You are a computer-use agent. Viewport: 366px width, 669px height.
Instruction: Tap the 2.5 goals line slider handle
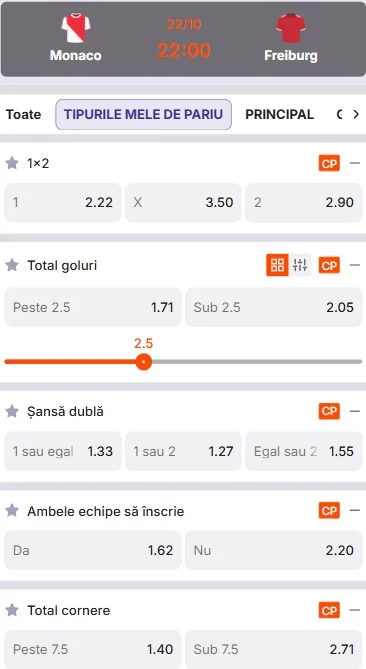[x=144, y=362]
